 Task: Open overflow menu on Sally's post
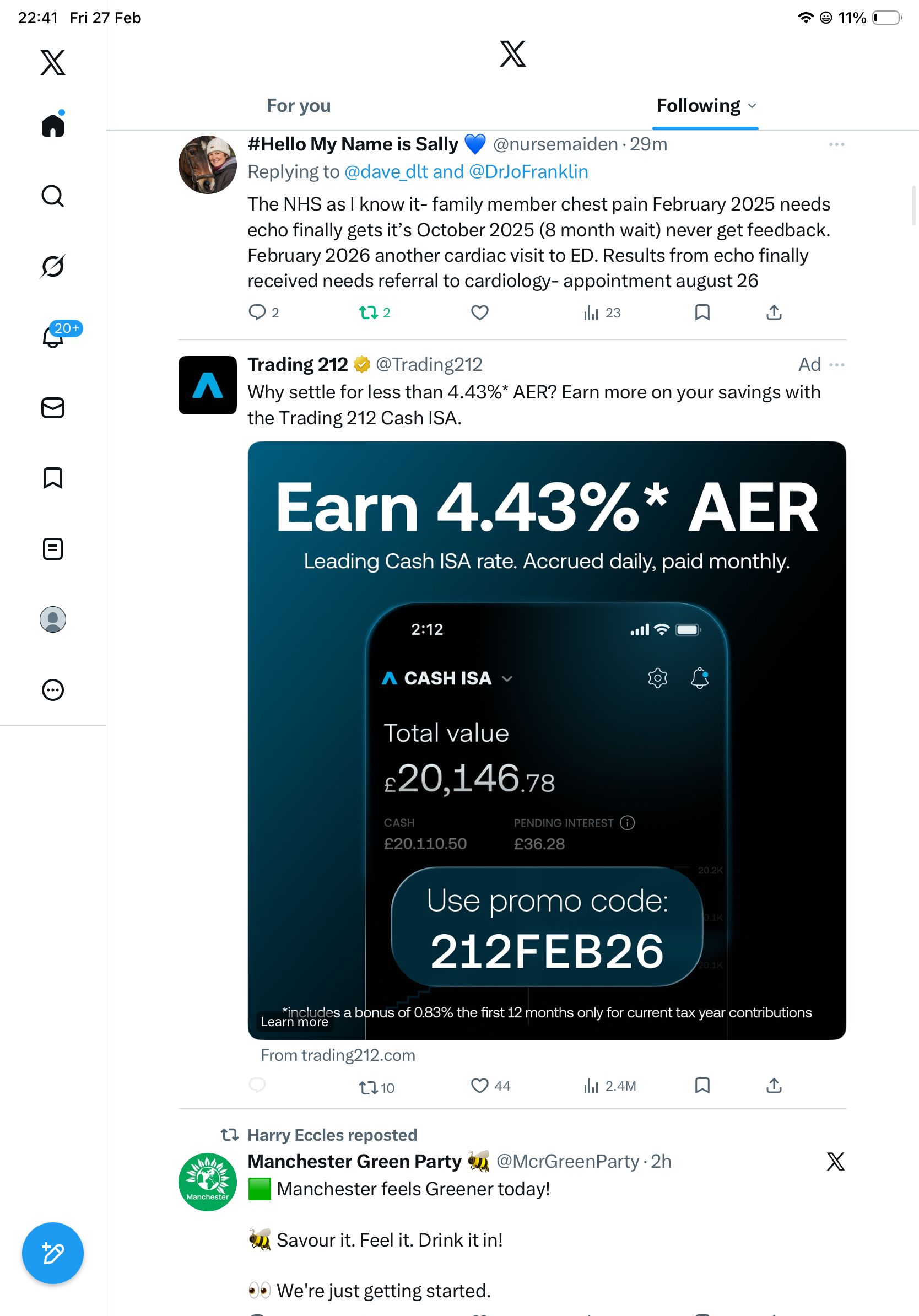point(836,144)
